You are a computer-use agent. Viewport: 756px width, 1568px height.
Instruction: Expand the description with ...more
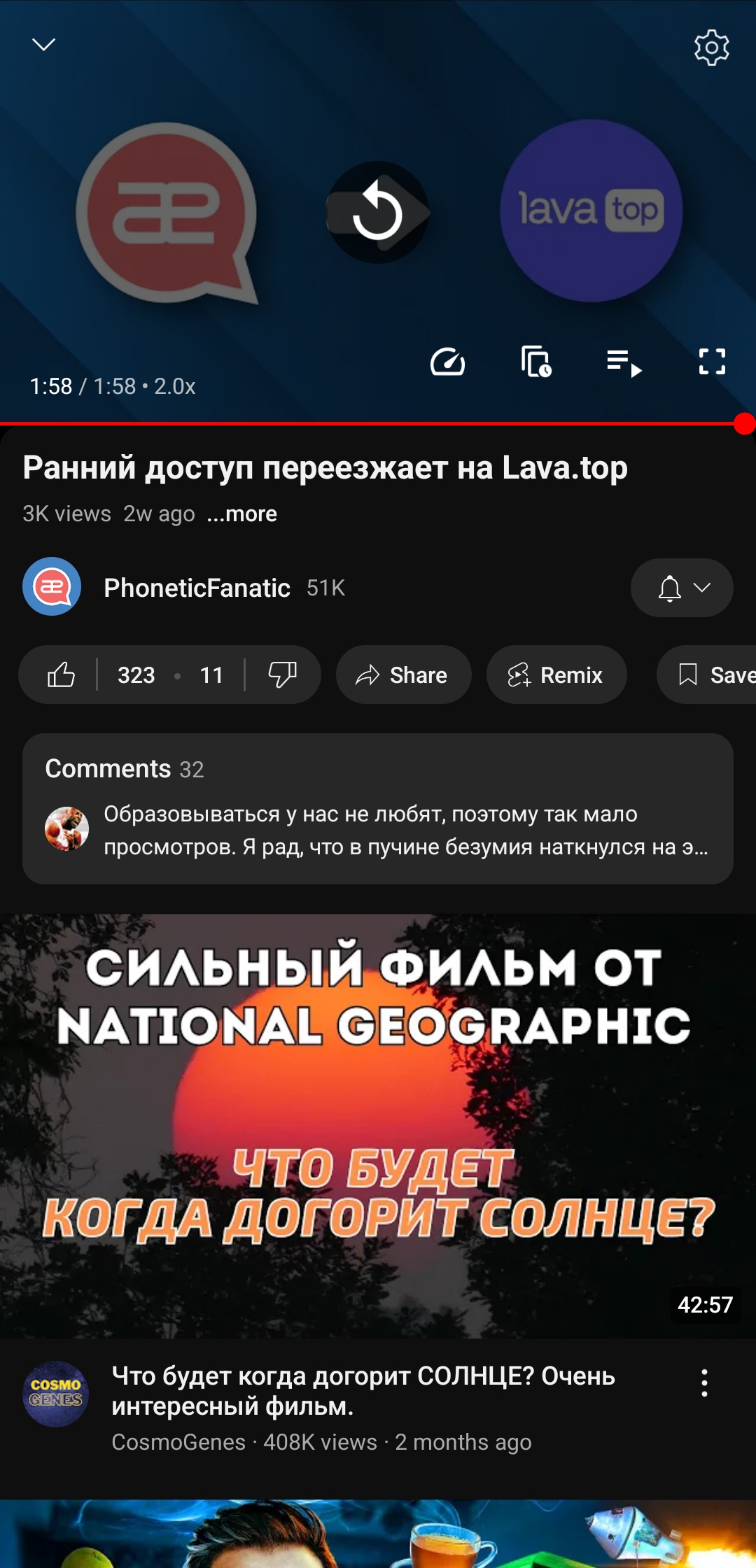coord(241,514)
